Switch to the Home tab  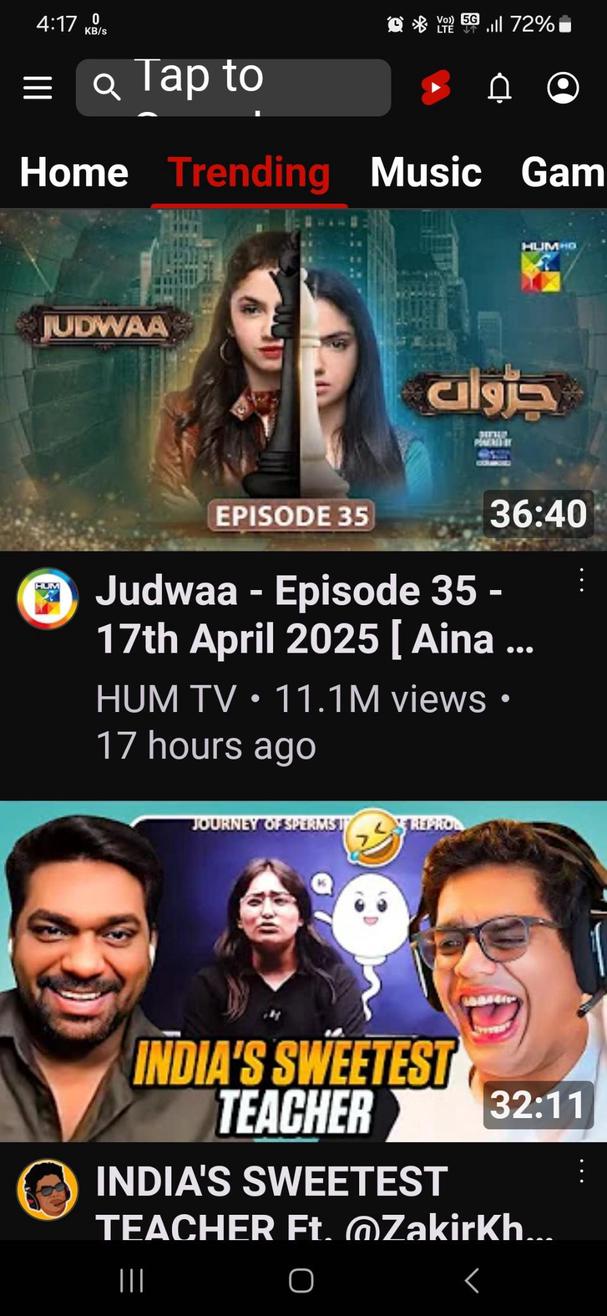click(x=74, y=173)
